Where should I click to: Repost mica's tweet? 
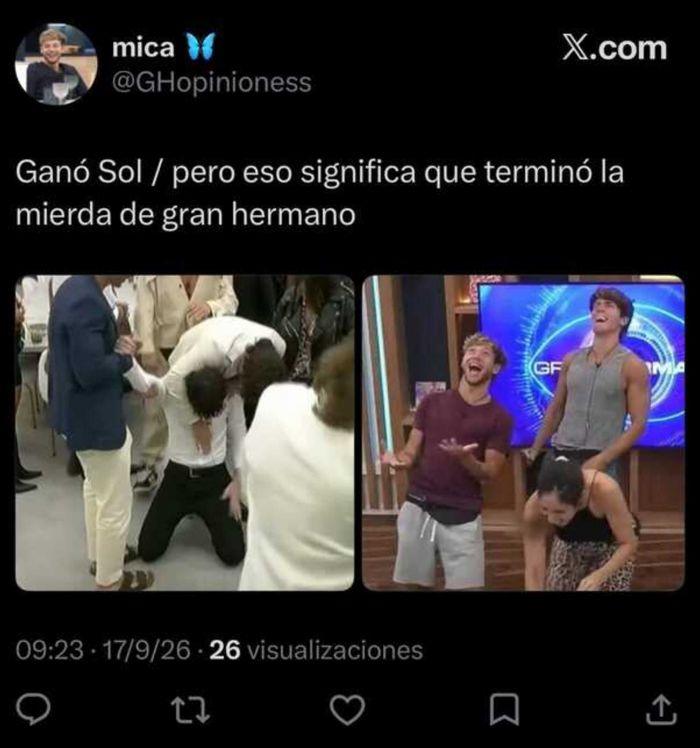[190, 709]
